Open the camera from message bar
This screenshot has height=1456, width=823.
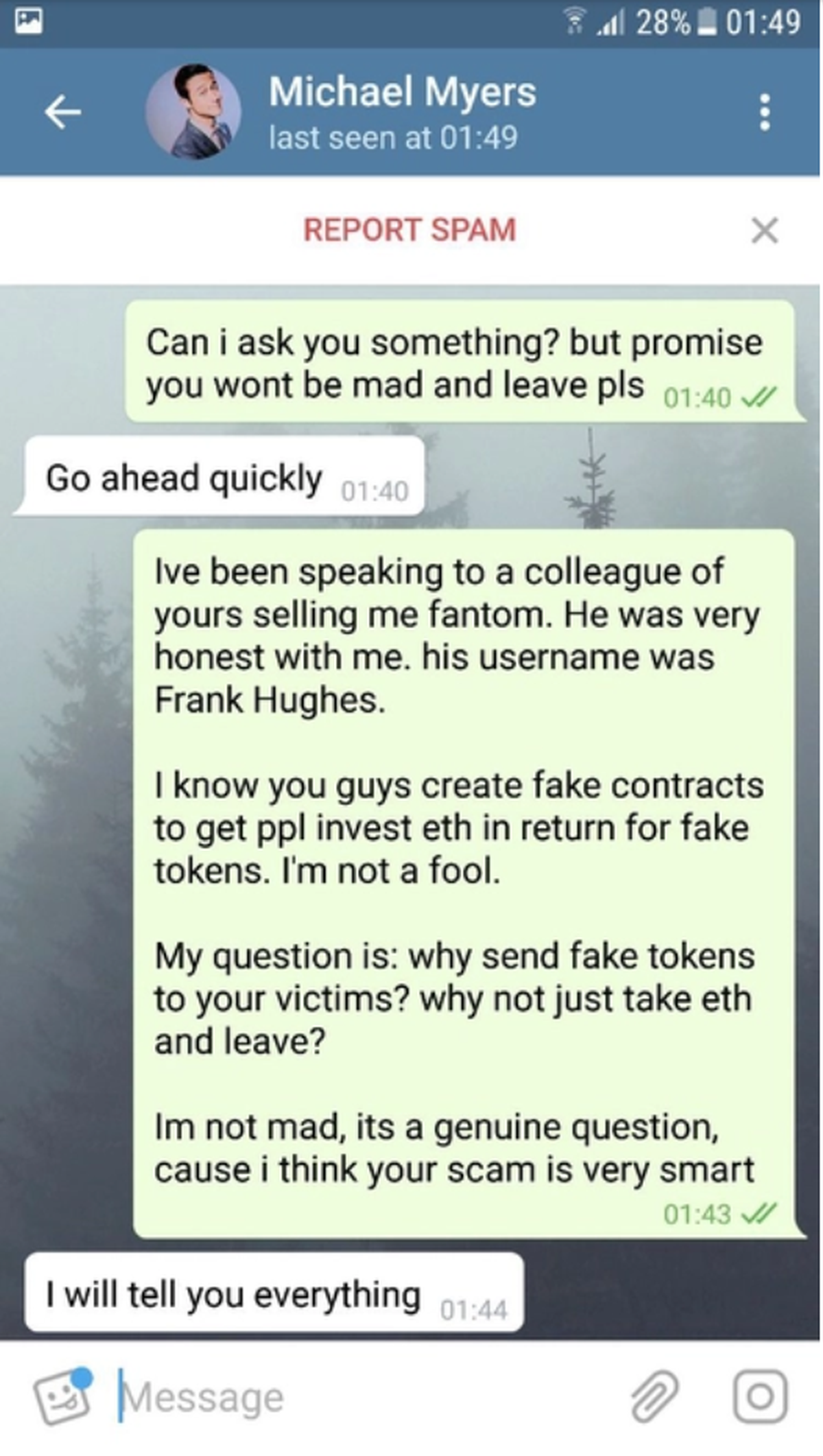click(759, 1396)
